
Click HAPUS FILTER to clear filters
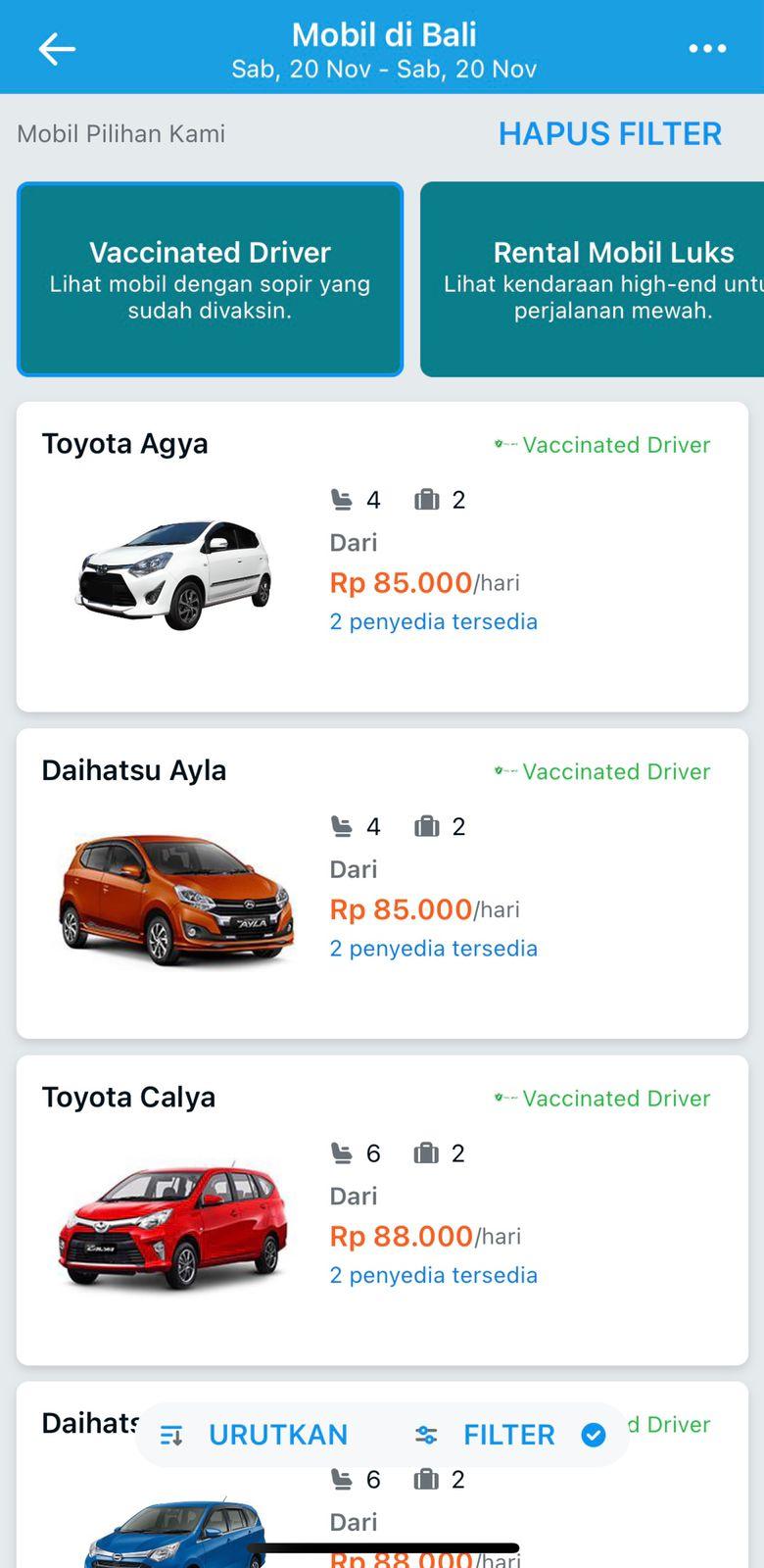point(609,133)
